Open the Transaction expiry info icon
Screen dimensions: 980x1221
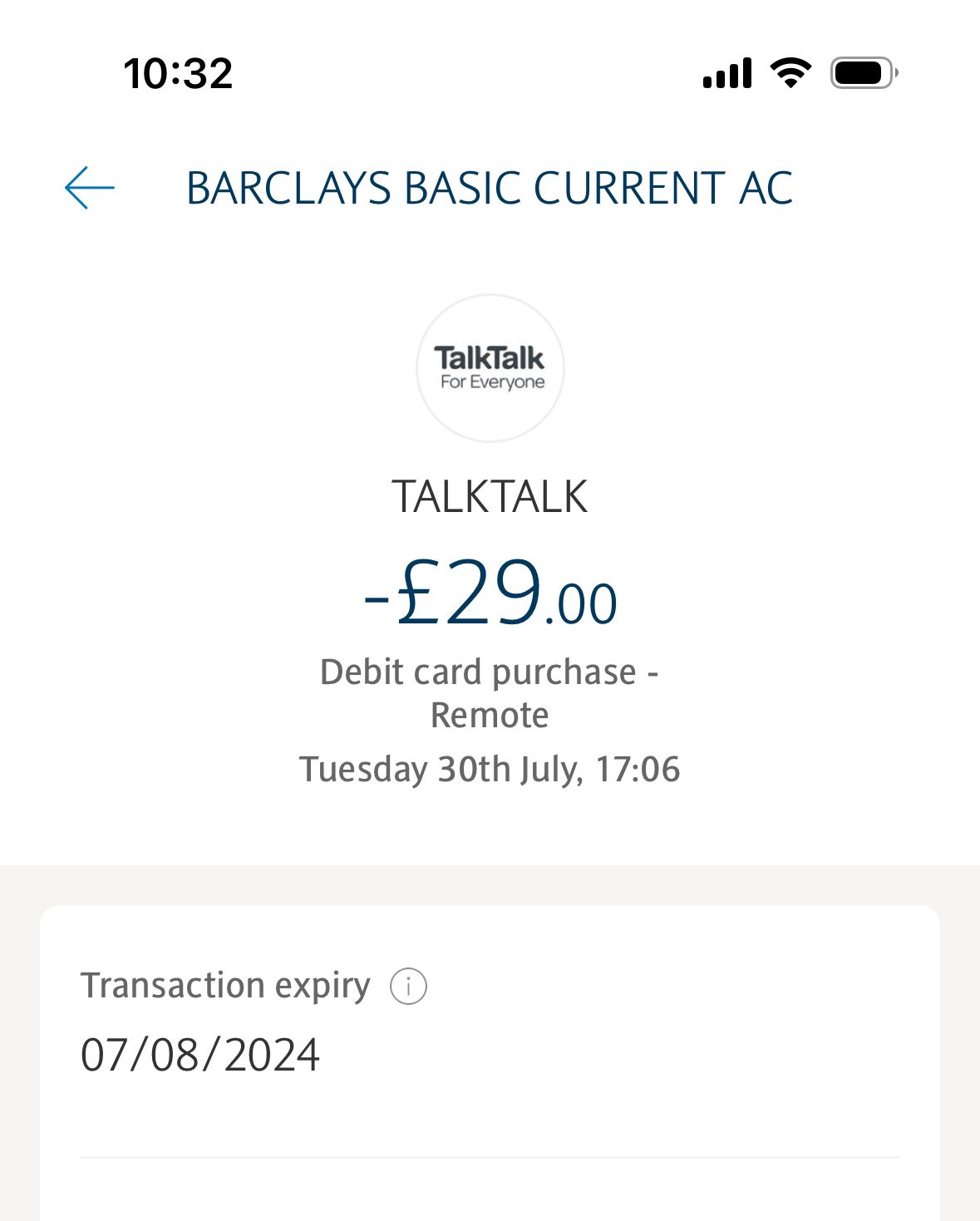tap(408, 987)
